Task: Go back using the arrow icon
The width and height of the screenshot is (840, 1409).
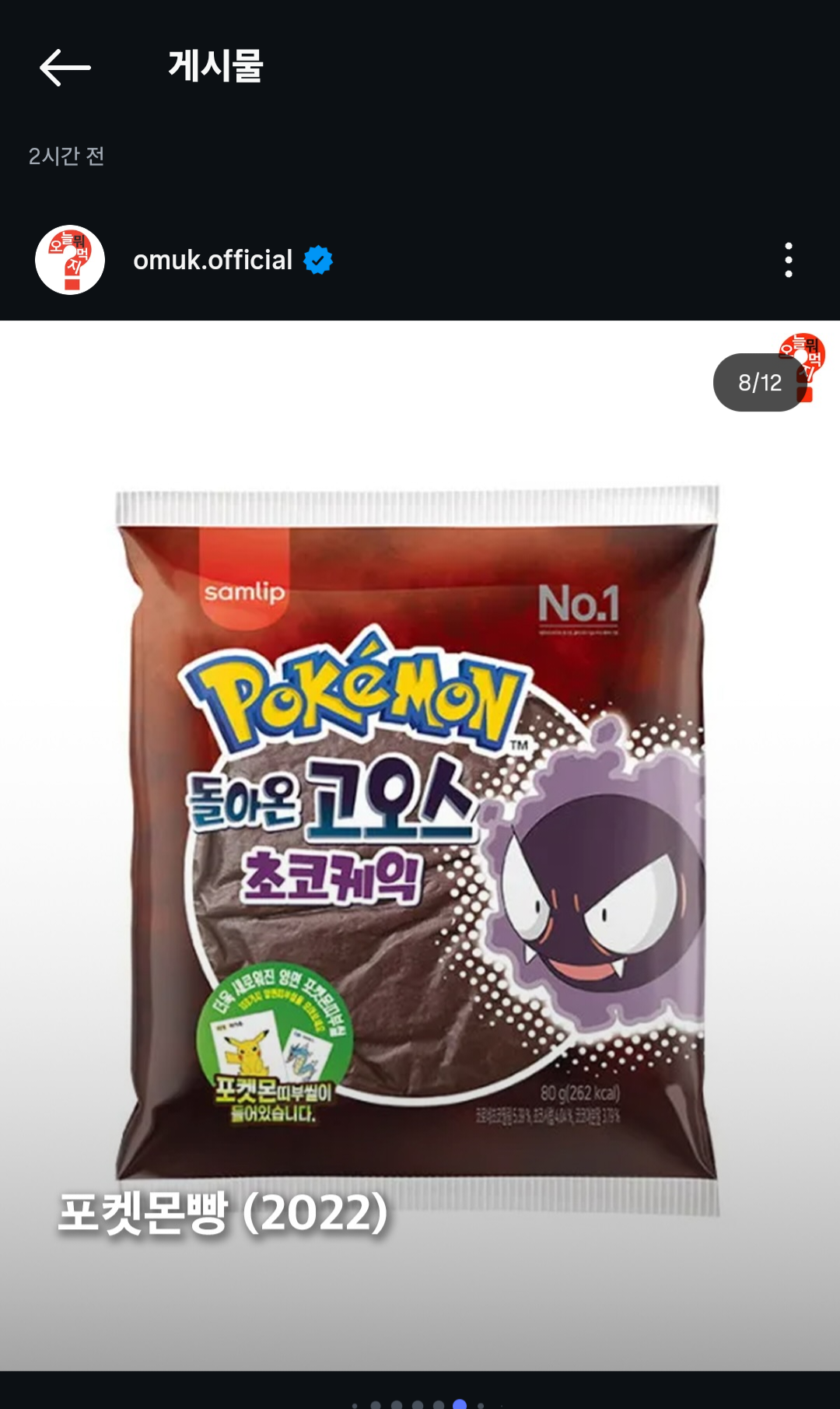Action: tap(65, 68)
